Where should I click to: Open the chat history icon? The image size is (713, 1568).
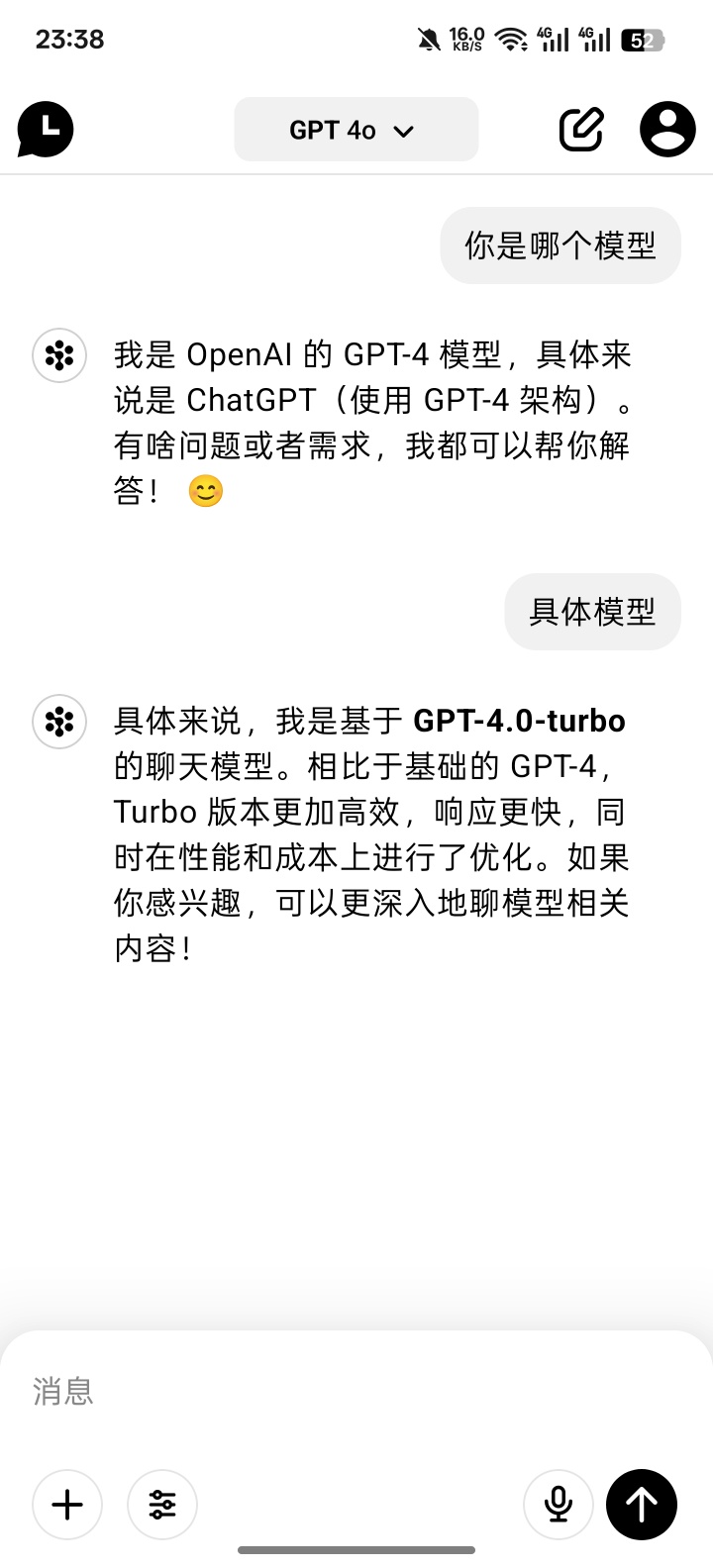(x=46, y=129)
